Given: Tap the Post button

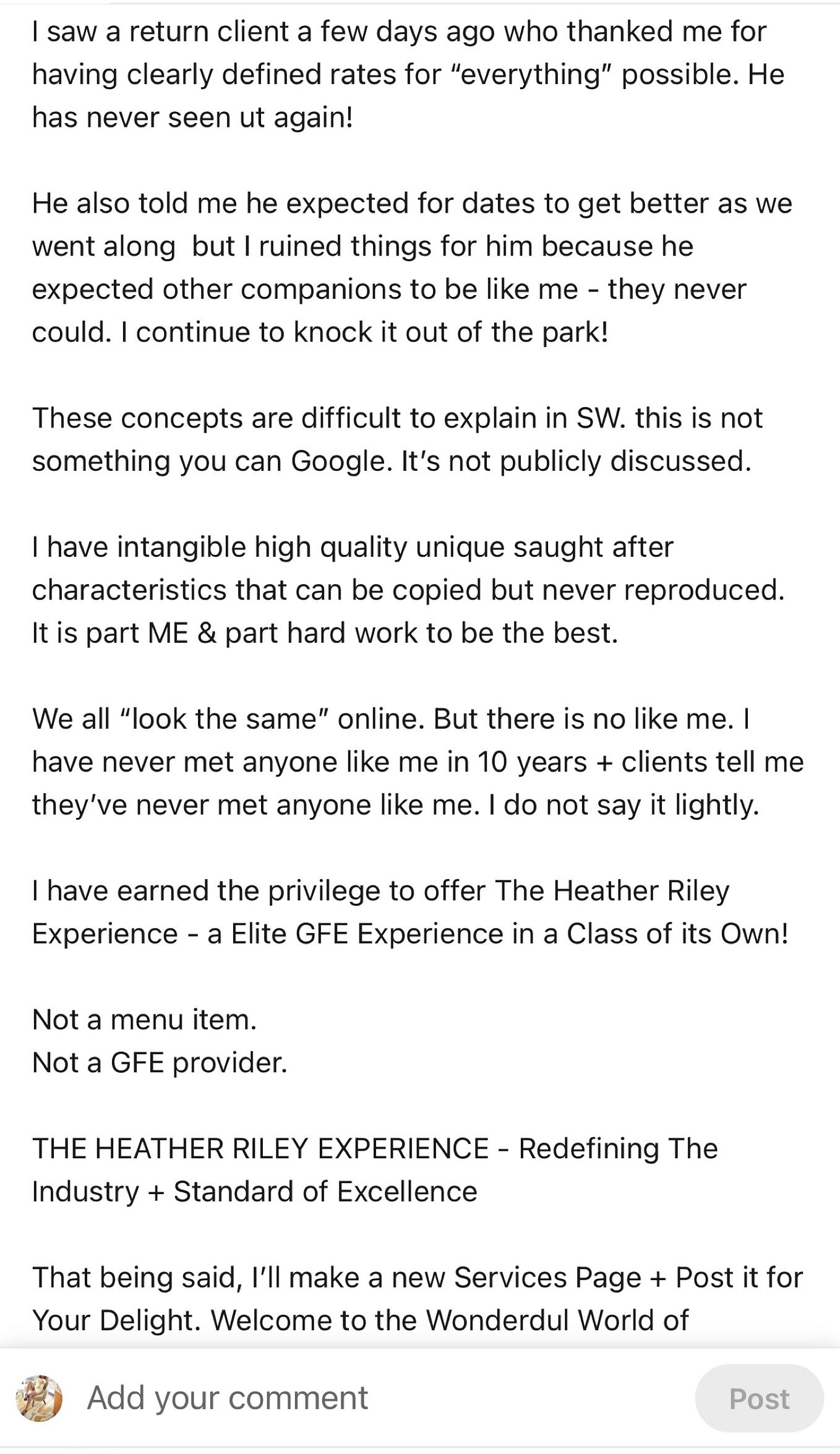Looking at the screenshot, I should (x=759, y=1398).
